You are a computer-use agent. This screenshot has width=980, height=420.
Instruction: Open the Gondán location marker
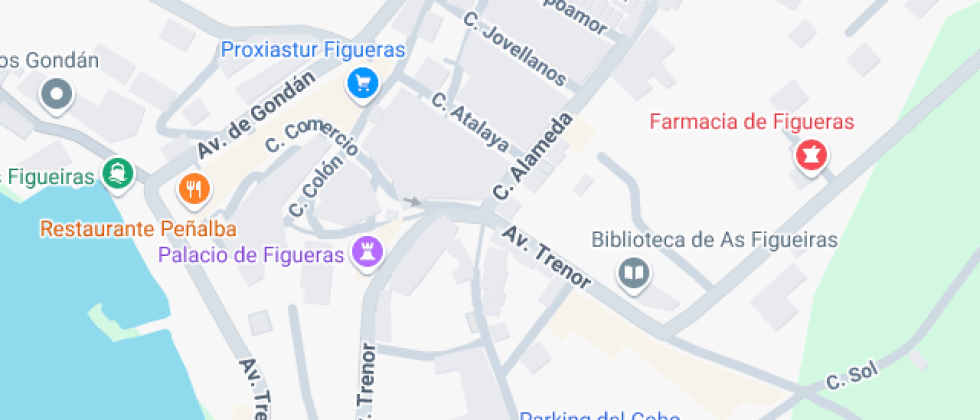click(x=56, y=95)
